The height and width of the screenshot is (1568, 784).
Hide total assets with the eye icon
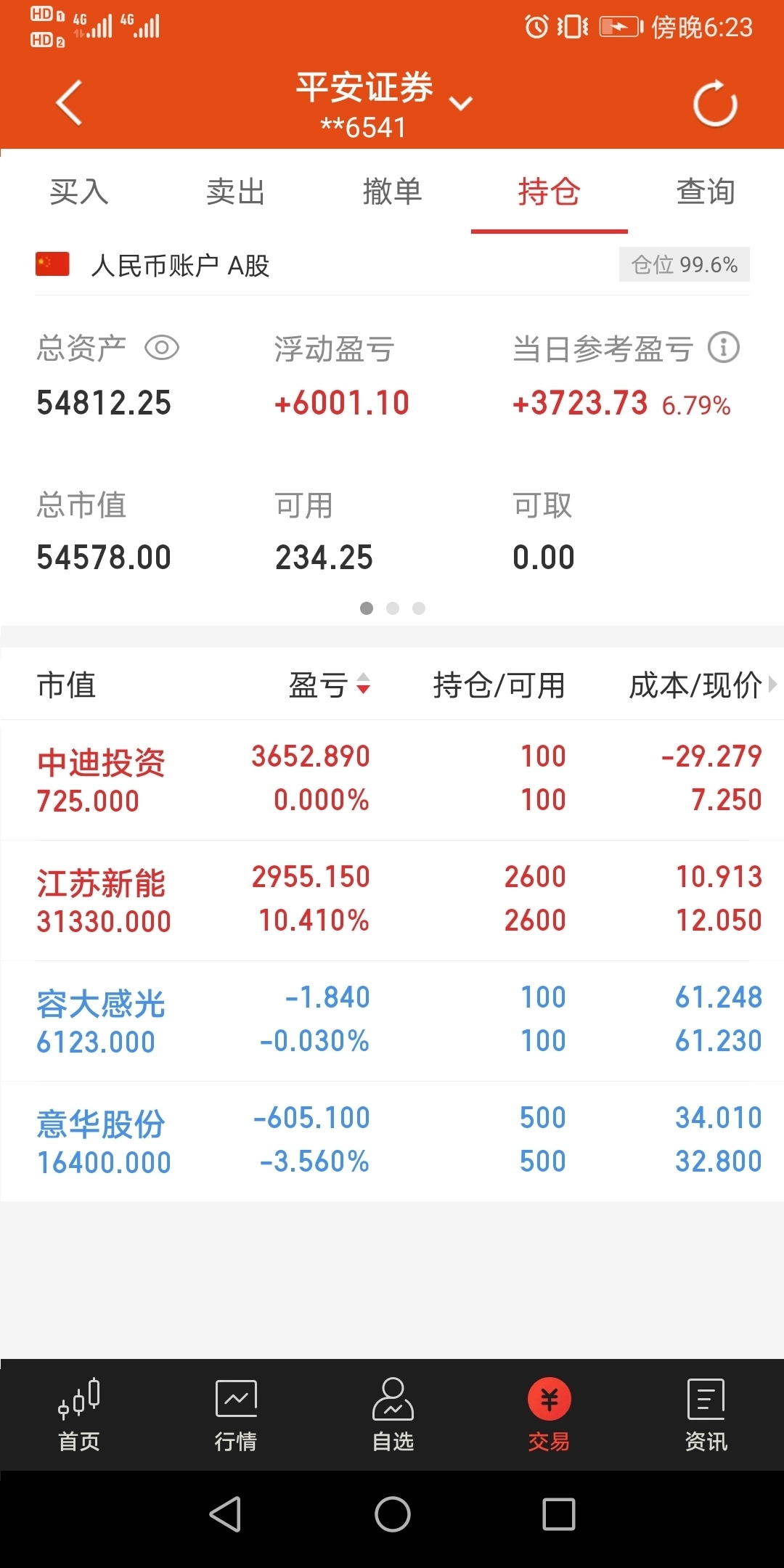(x=162, y=348)
